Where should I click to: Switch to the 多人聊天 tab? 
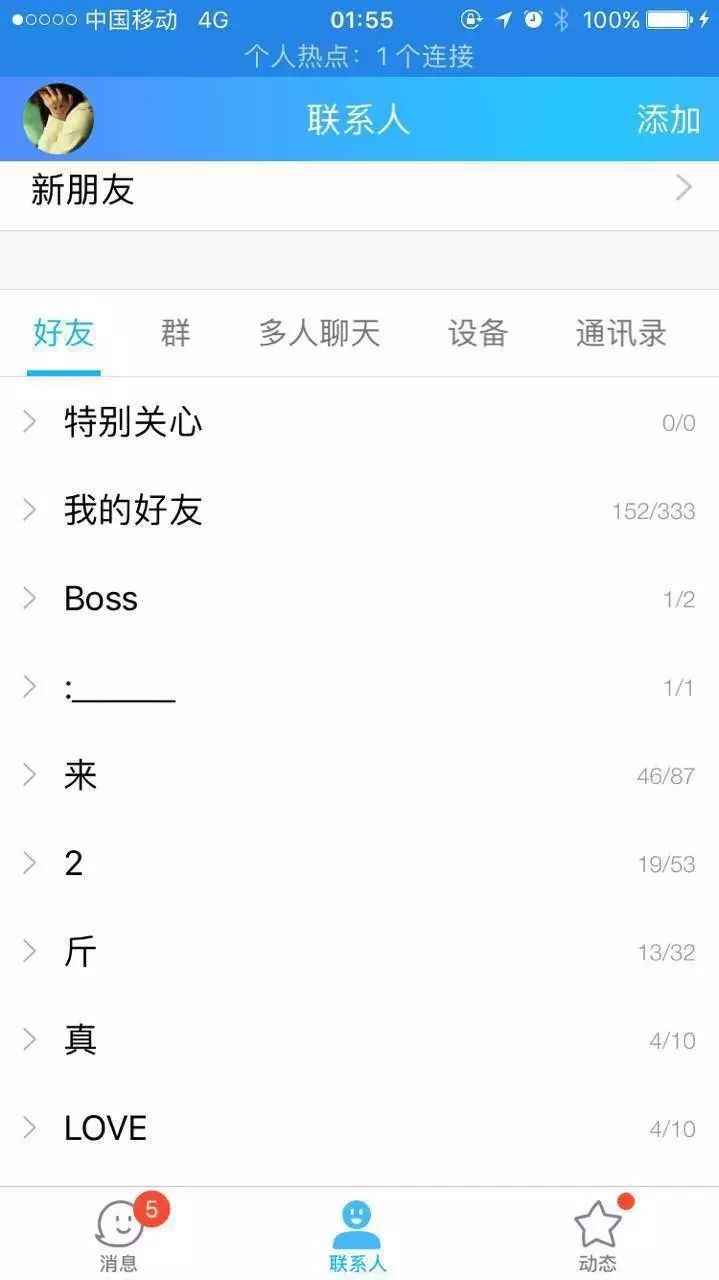click(x=319, y=333)
